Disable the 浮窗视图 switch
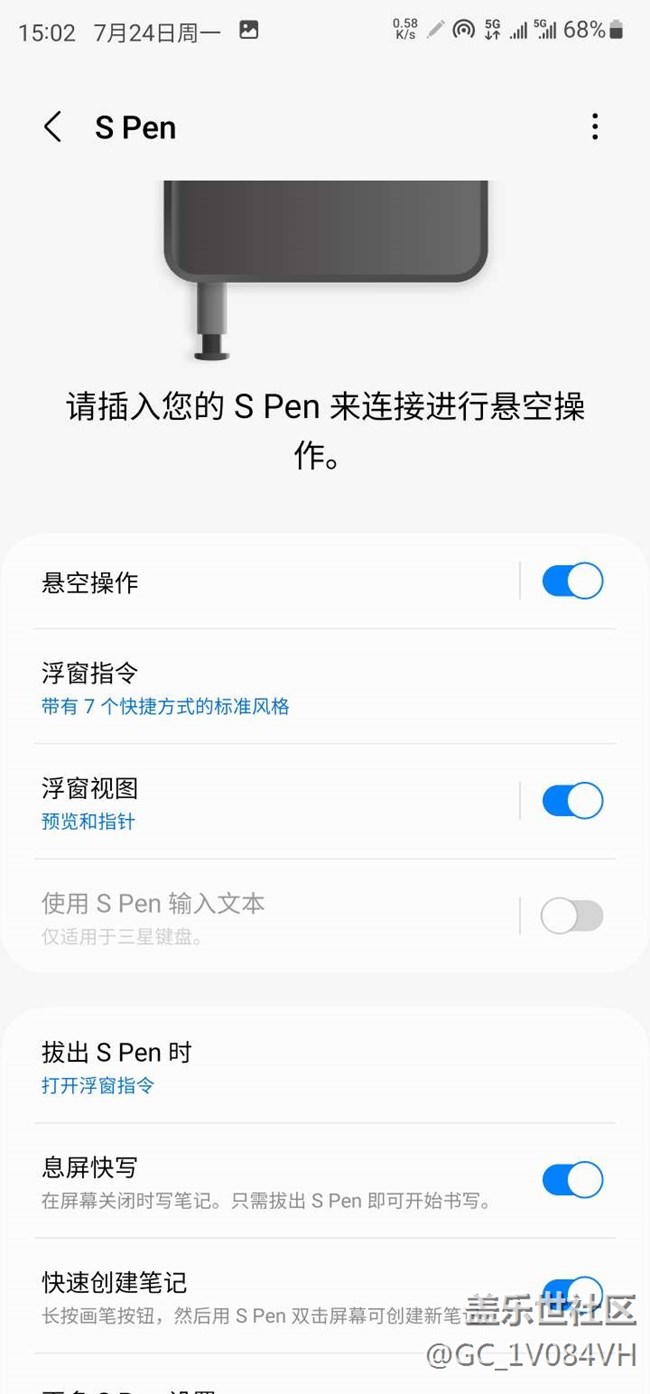 click(x=572, y=801)
